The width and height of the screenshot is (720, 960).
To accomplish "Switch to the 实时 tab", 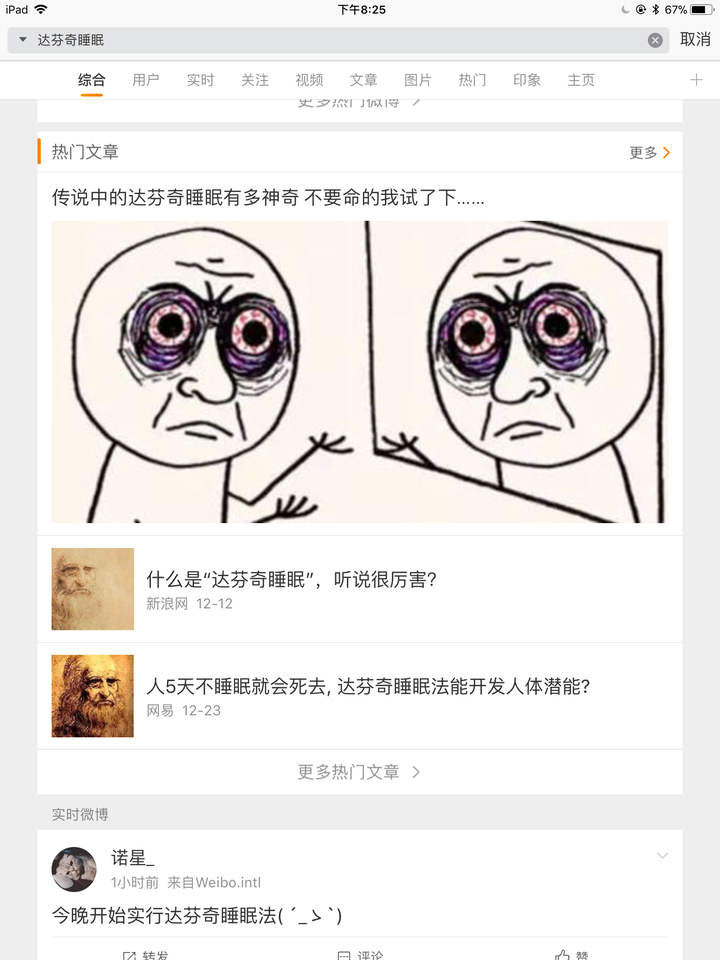I will [x=200, y=80].
